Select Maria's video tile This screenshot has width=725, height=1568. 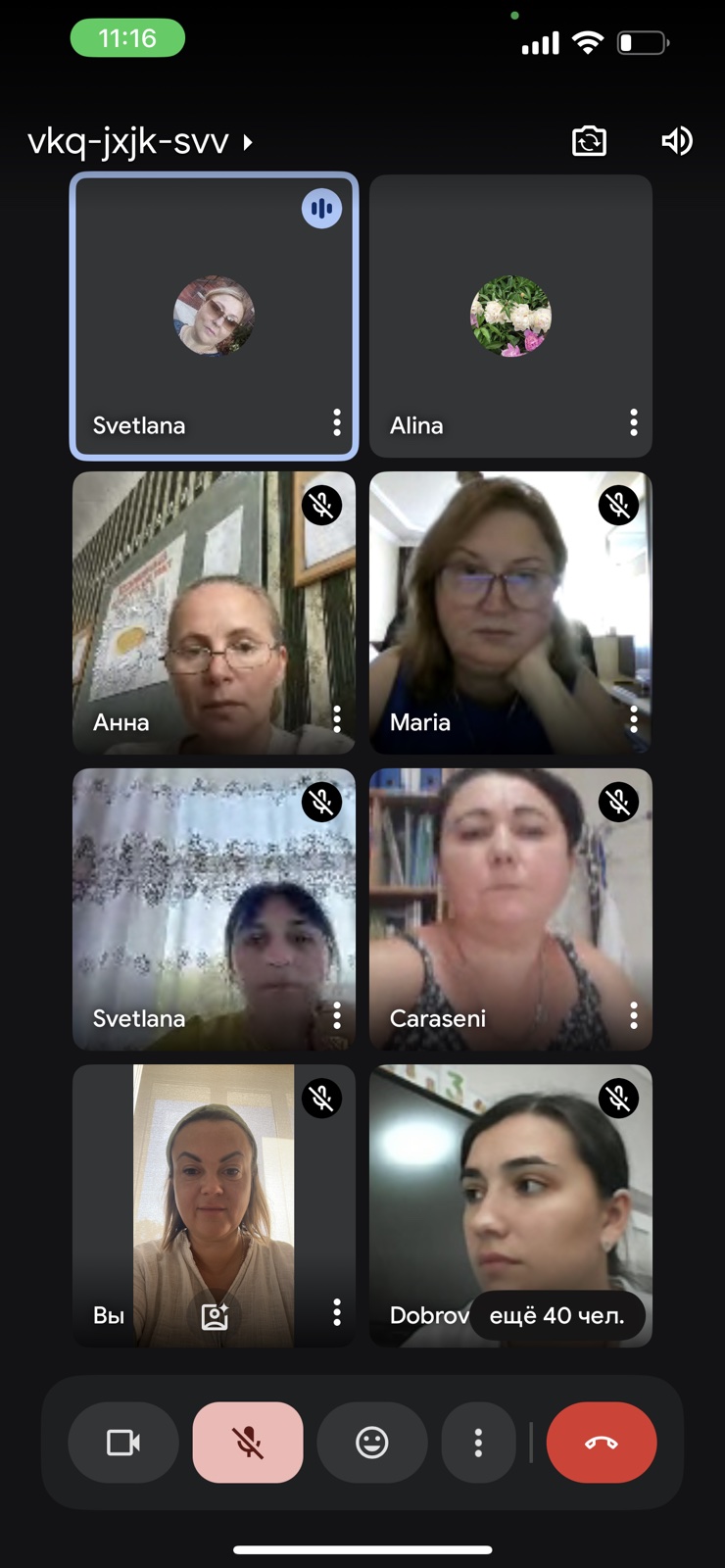click(509, 608)
